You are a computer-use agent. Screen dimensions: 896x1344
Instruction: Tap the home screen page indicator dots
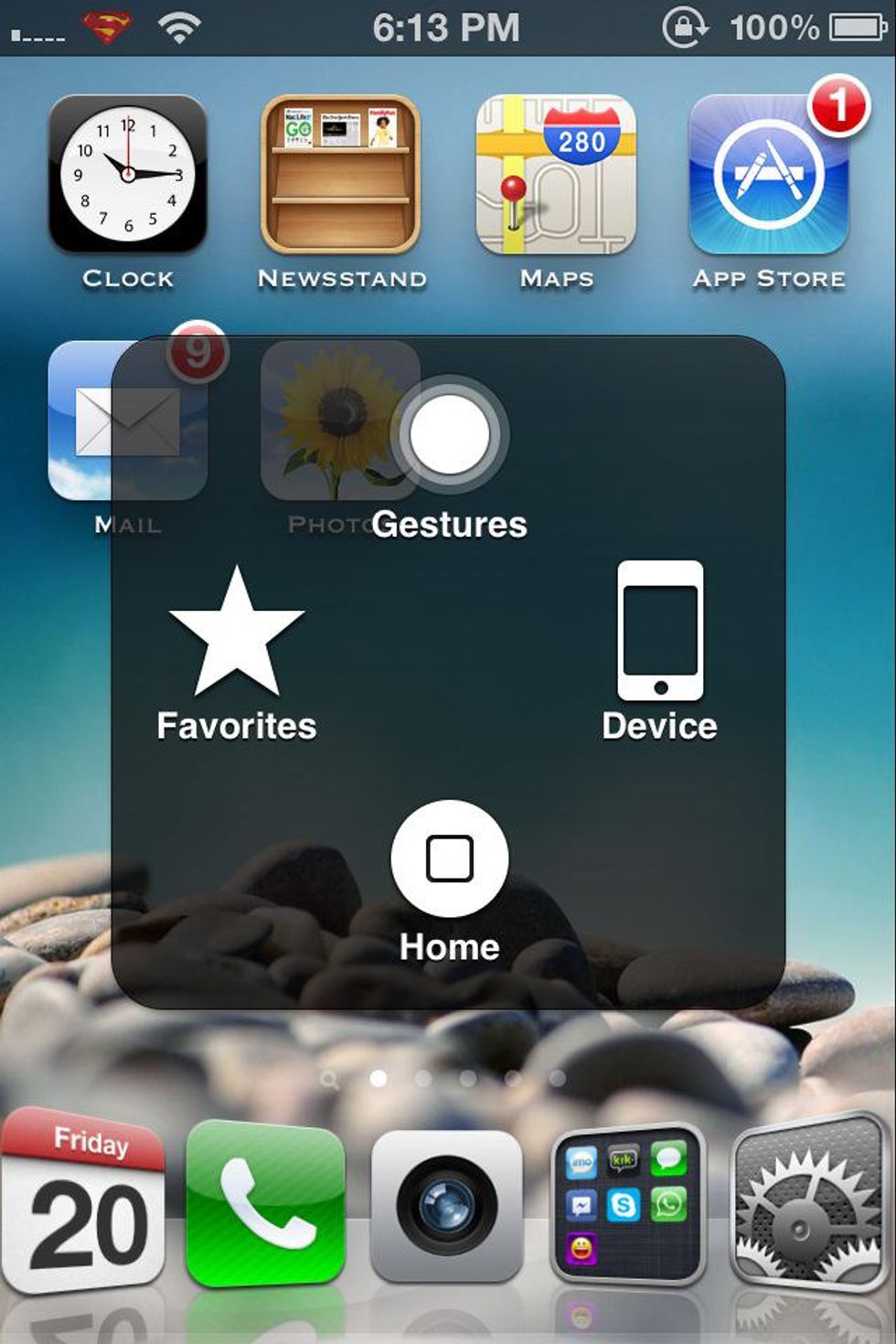click(445, 1080)
